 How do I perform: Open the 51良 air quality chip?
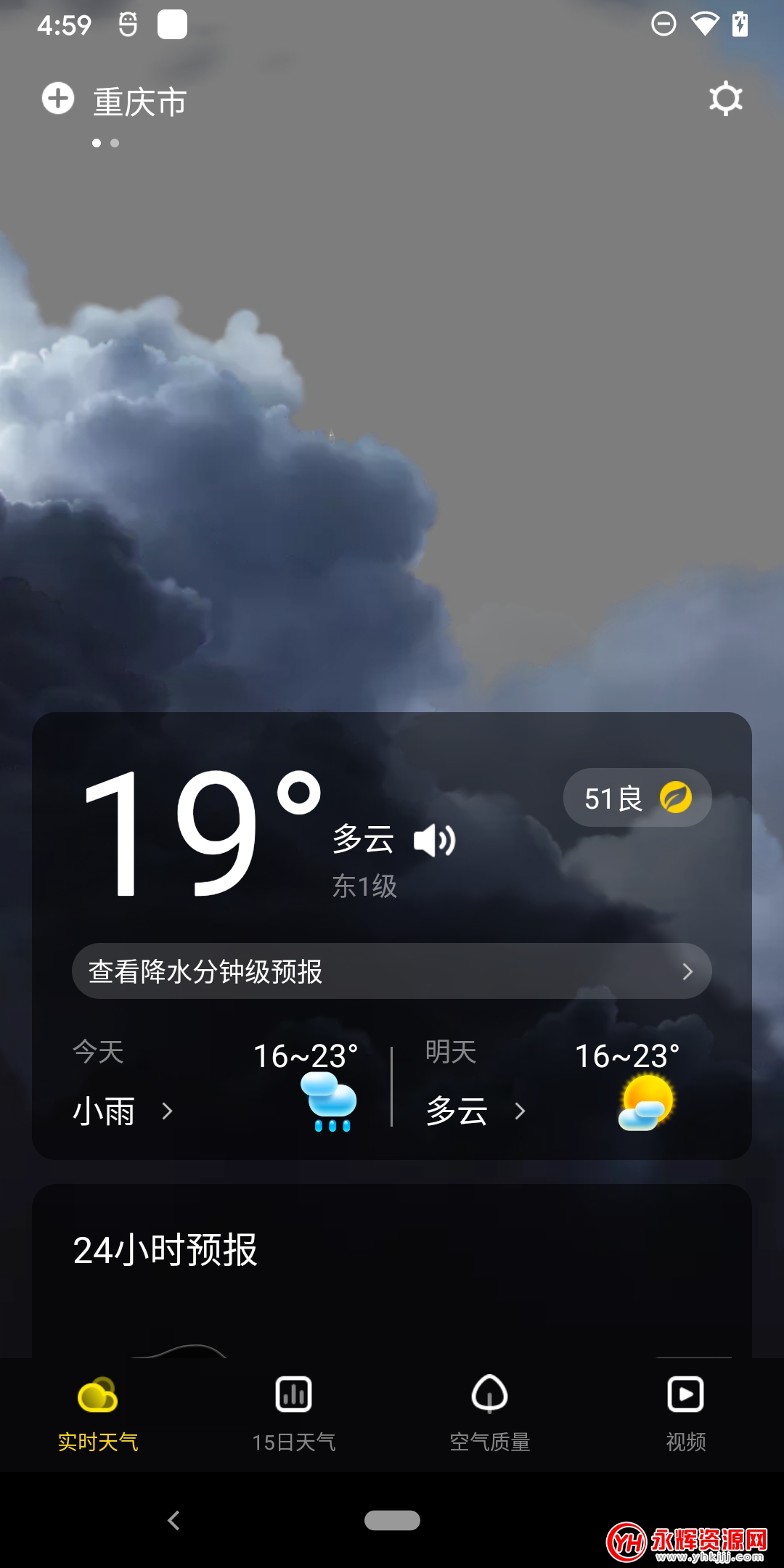637,798
